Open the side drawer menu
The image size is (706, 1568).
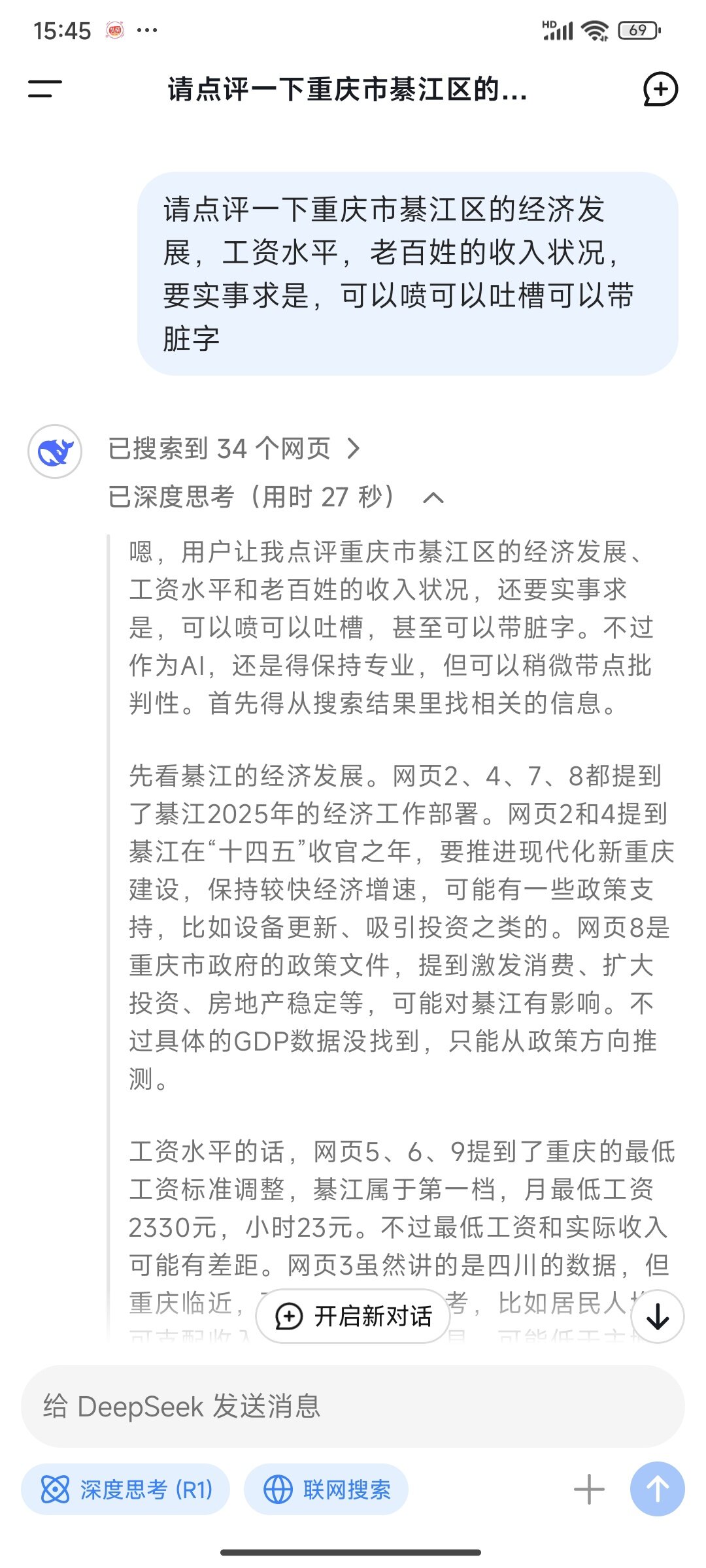coord(44,89)
